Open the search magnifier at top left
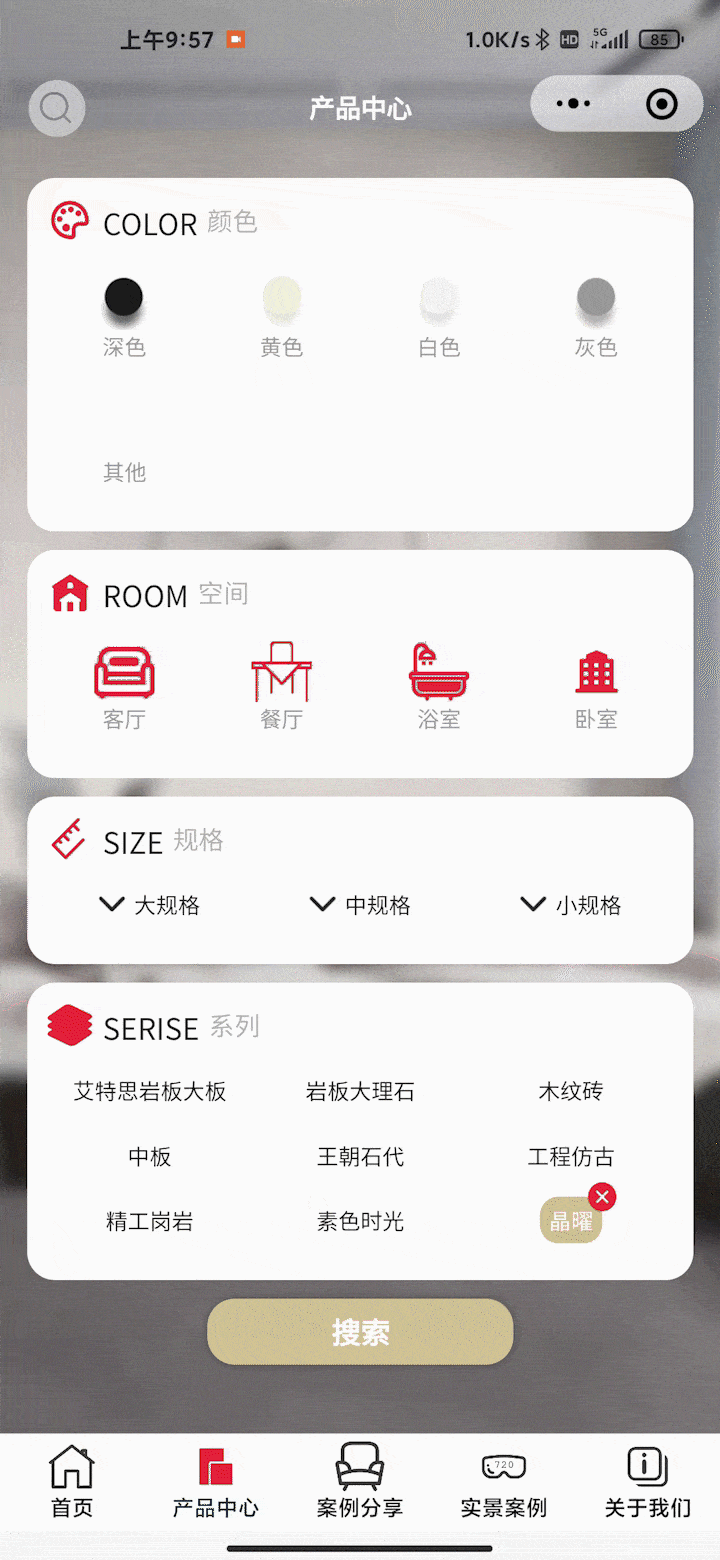Viewport: 720px width, 1560px height. (x=56, y=108)
